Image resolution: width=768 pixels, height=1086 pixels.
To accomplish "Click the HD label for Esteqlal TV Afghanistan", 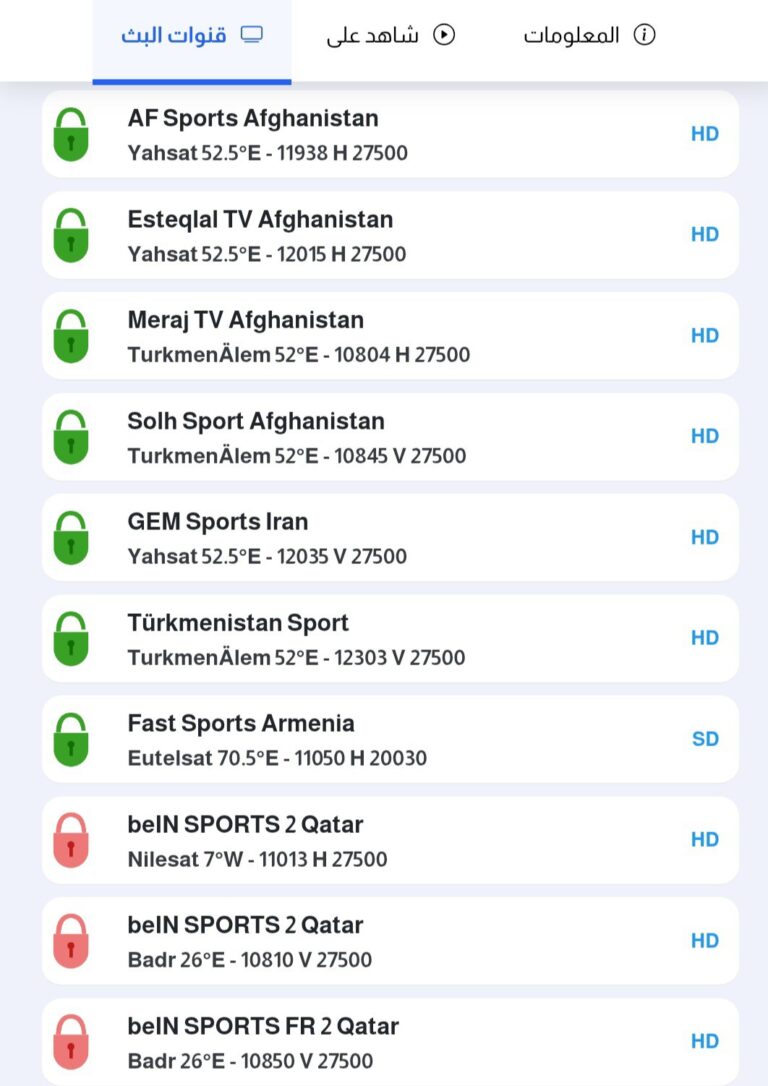I will pos(705,234).
